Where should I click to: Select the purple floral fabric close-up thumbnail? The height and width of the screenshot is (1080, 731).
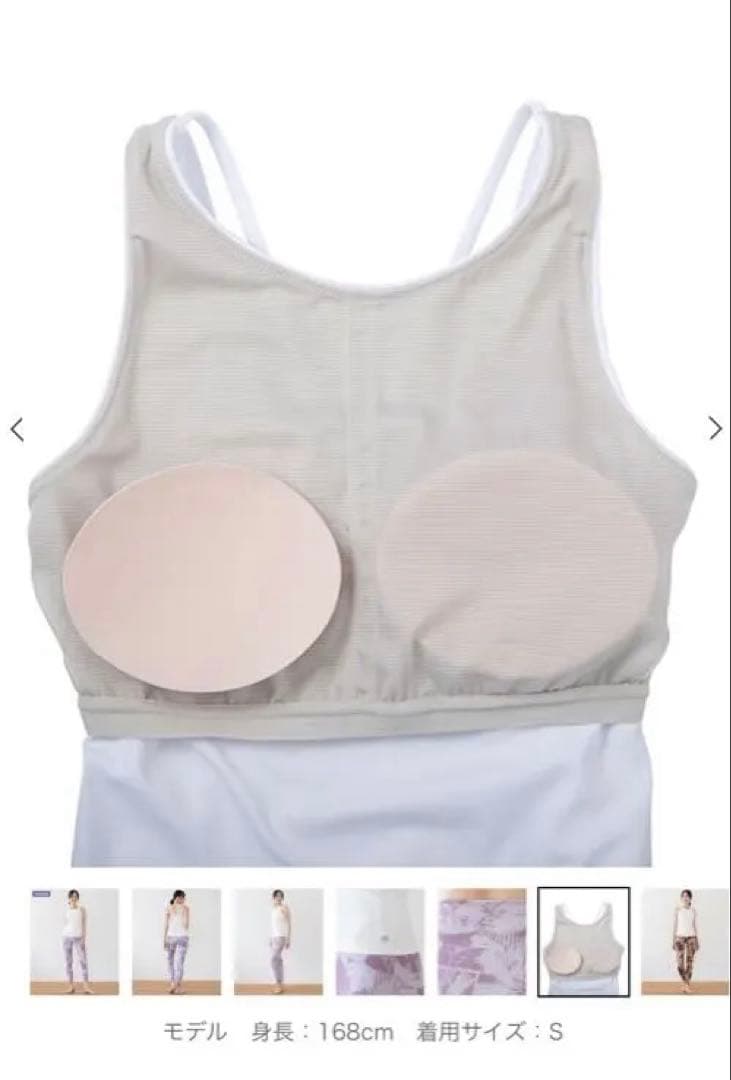click(482, 941)
